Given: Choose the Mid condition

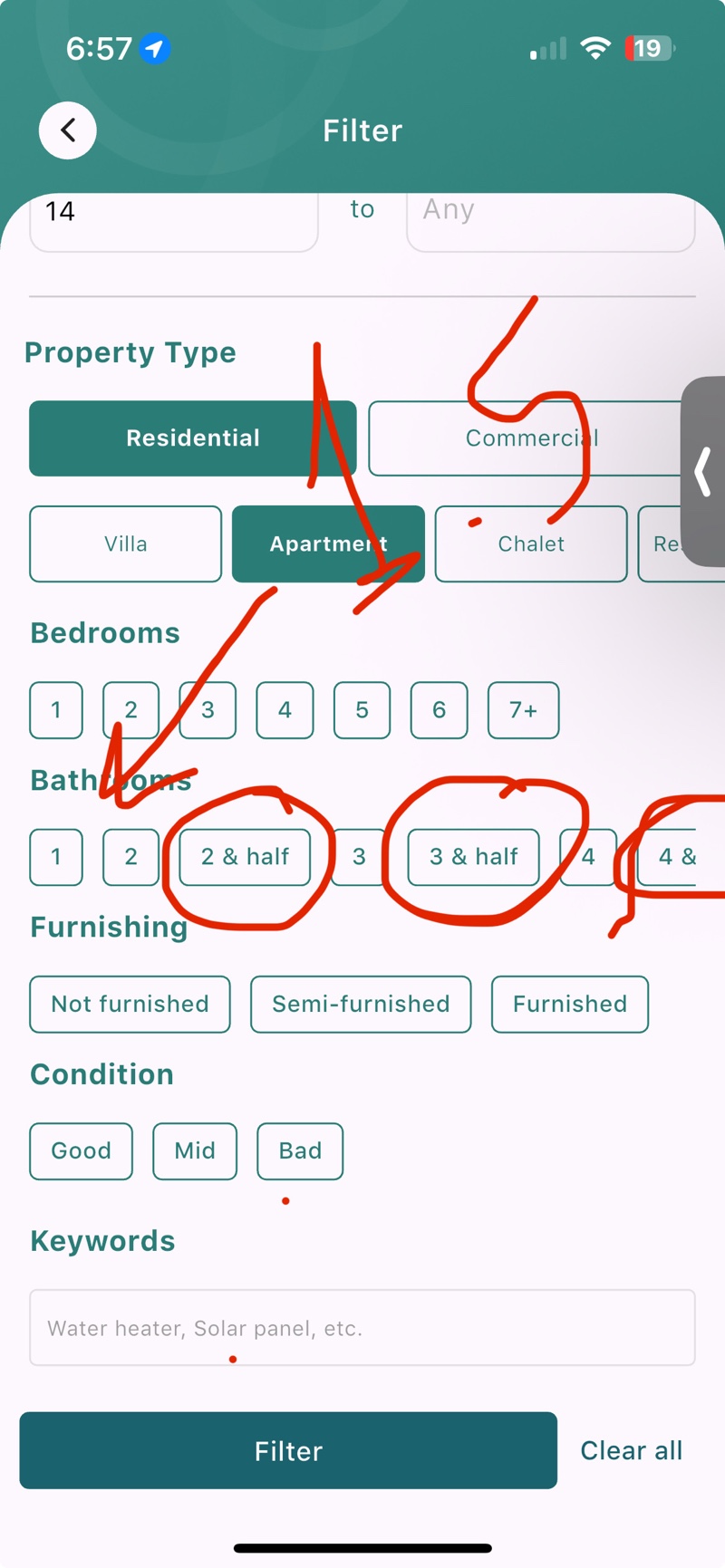Looking at the screenshot, I should click(x=195, y=1150).
